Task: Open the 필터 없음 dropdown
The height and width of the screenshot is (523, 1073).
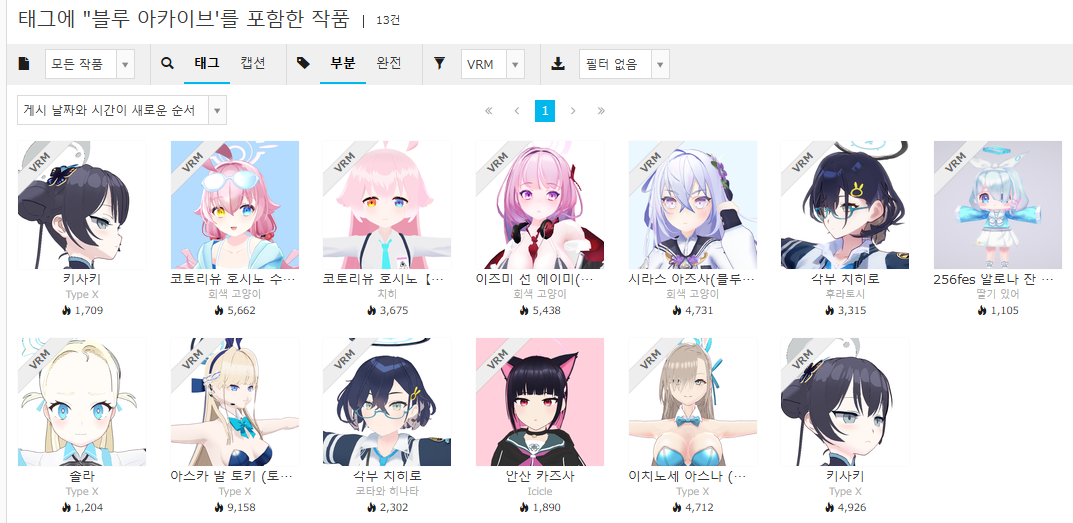Action: point(624,64)
